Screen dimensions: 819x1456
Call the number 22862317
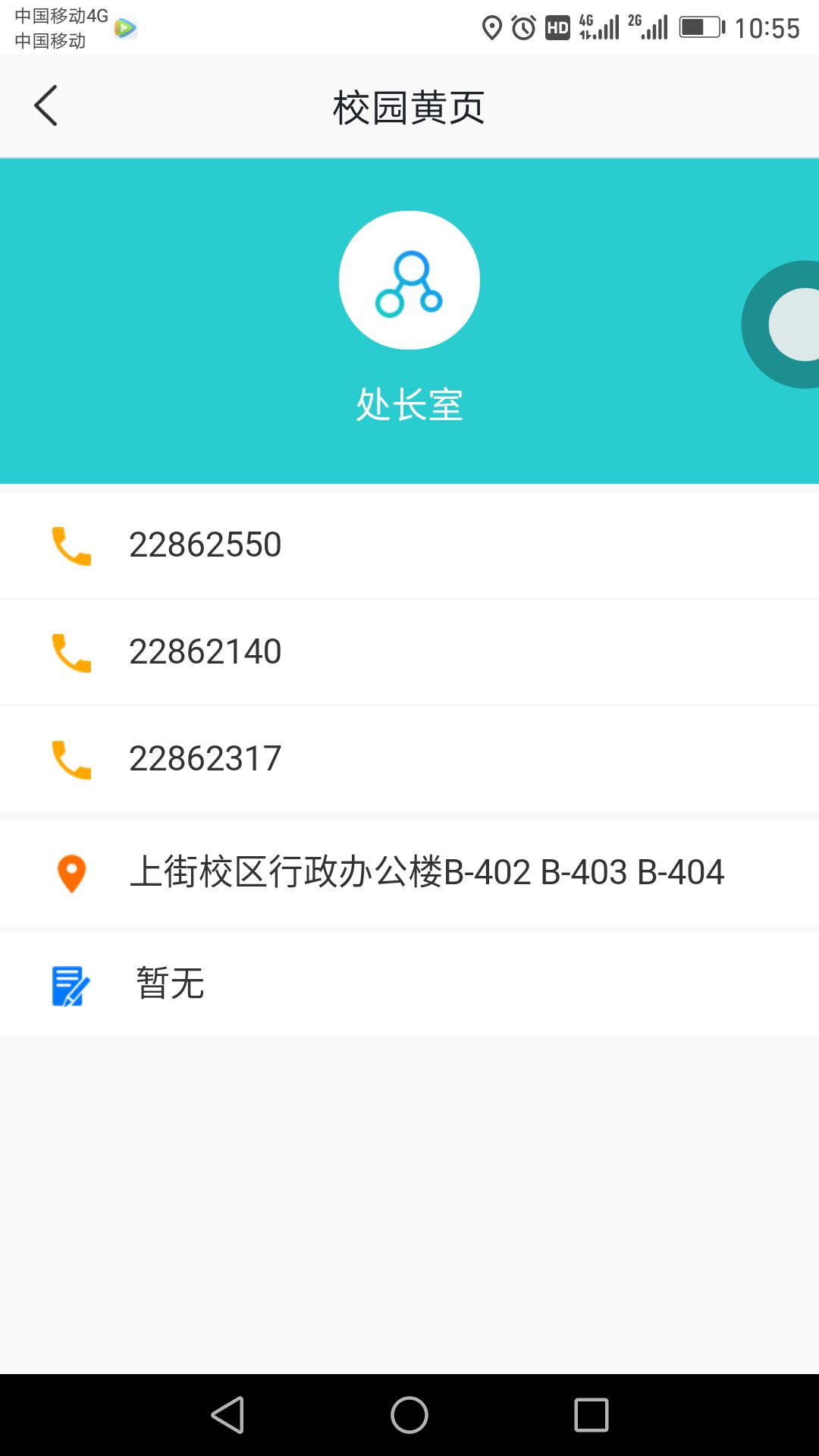(205, 758)
